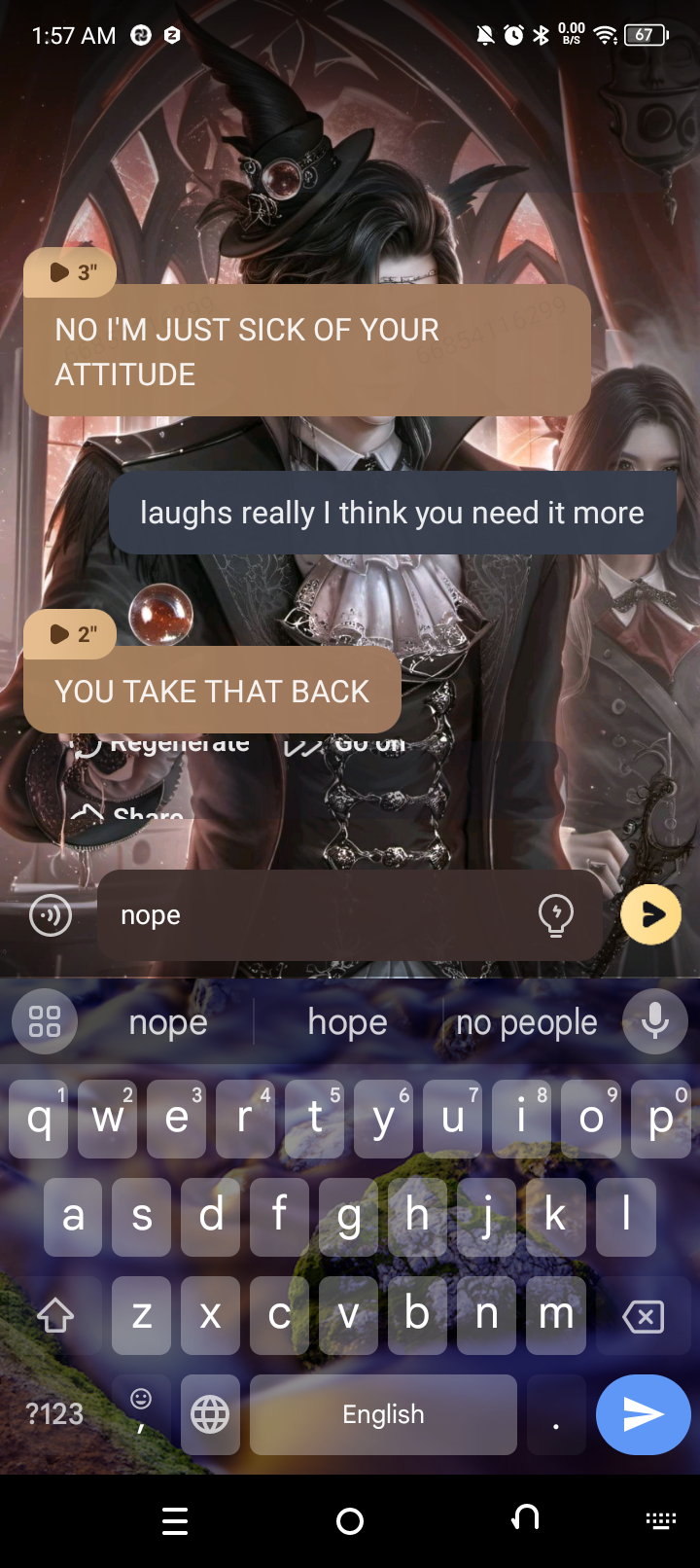The image size is (700, 1568).
Task: Play the 3-second voice message
Action: pos(70,272)
